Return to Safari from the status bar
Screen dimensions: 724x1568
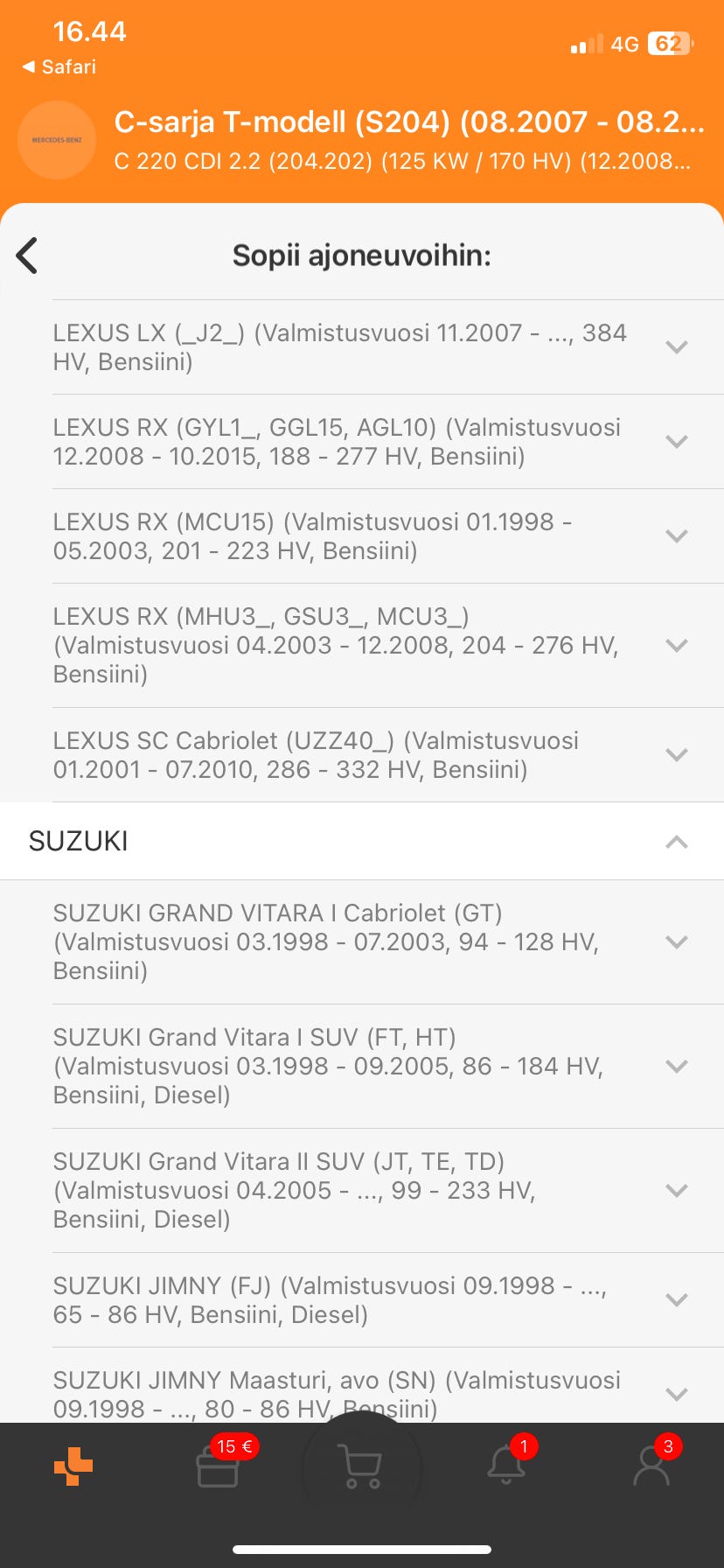pyautogui.click(x=59, y=66)
